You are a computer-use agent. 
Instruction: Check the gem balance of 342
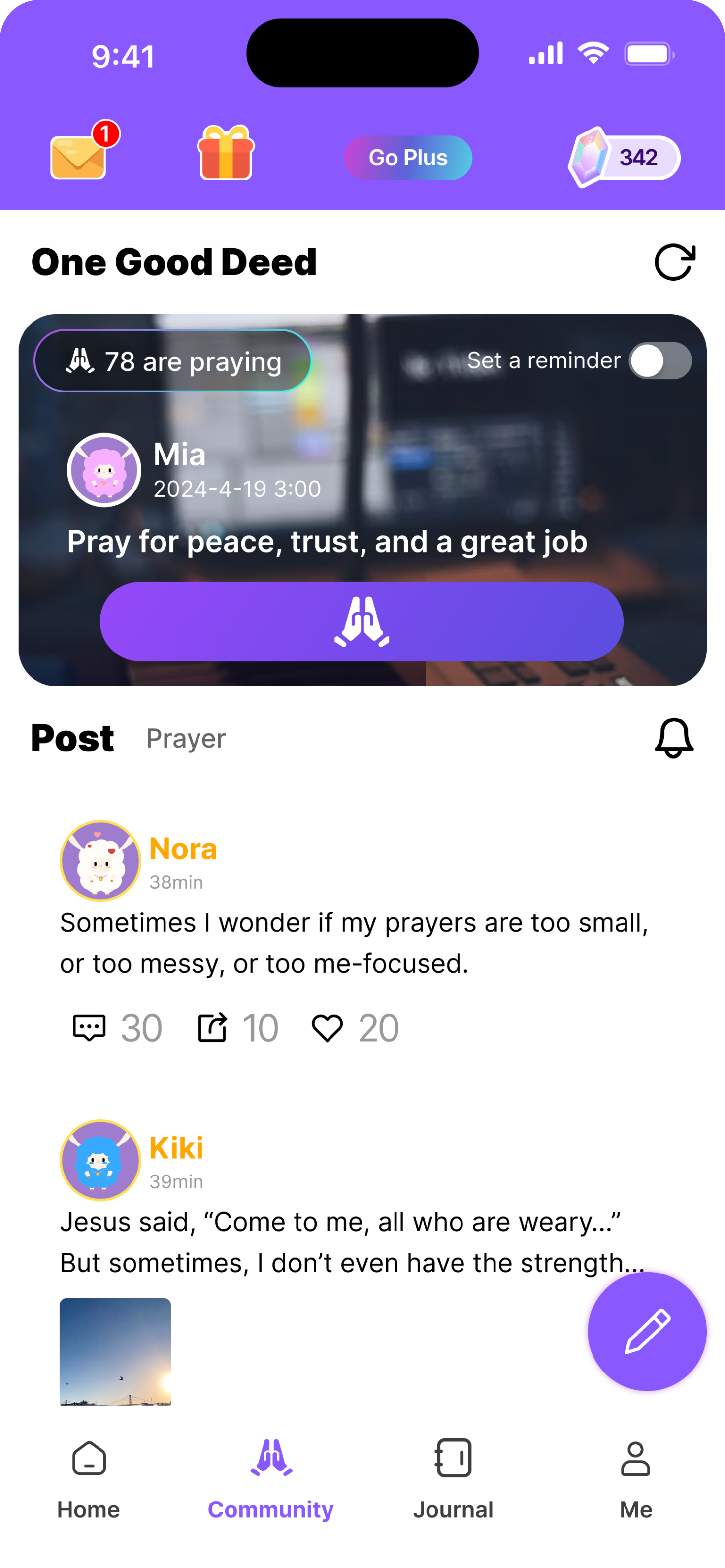(622, 158)
